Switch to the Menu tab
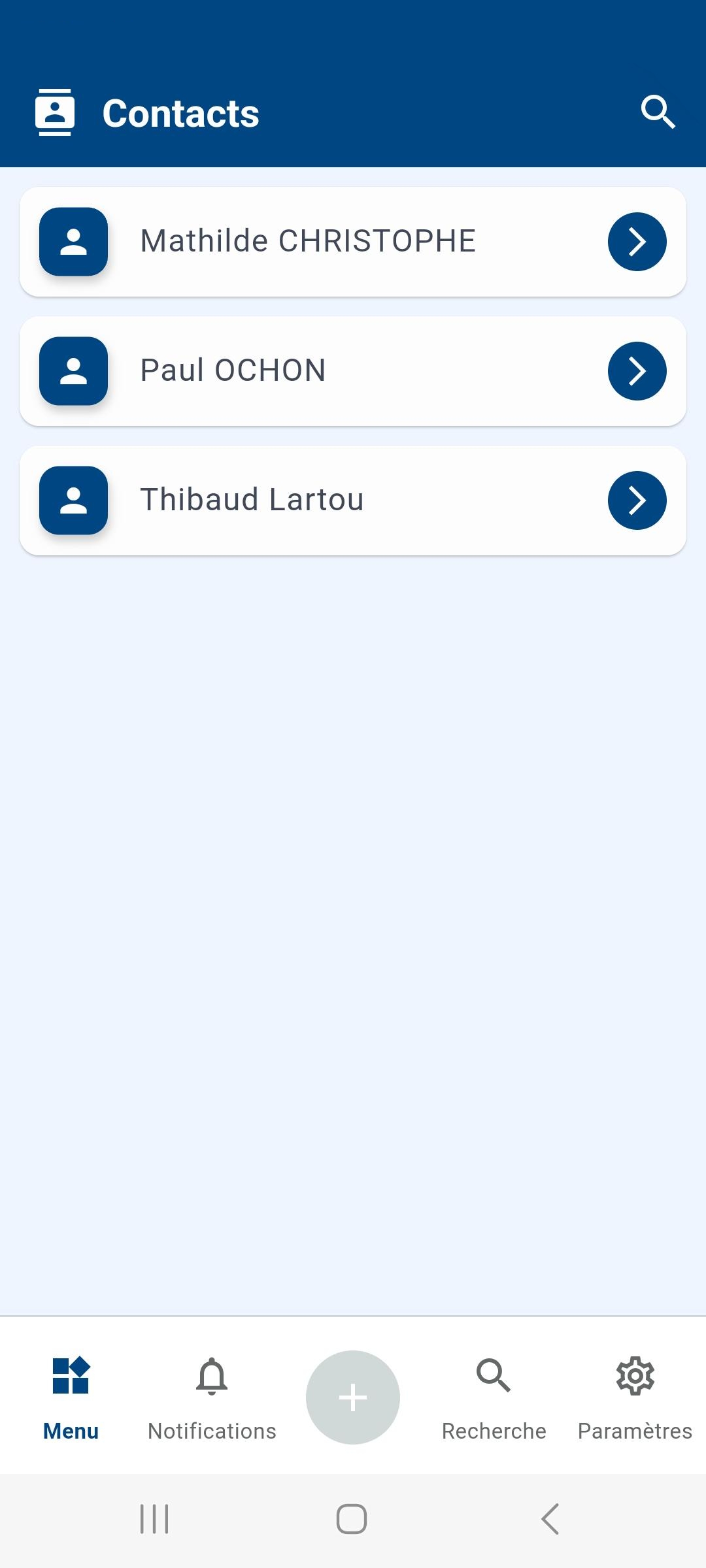706x1568 pixels. pos(71,1398)
